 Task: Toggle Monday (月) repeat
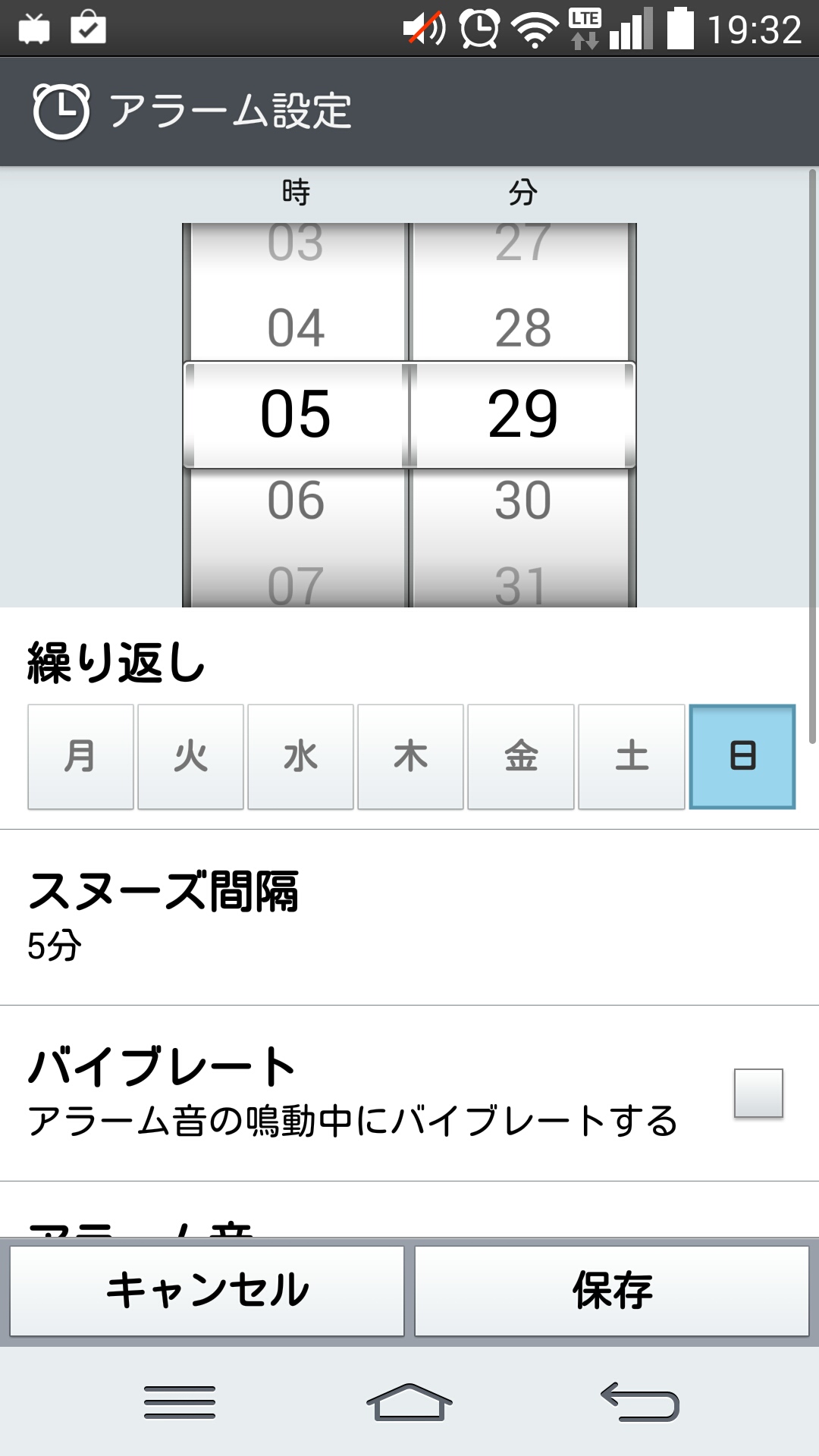tap(80, 757)
